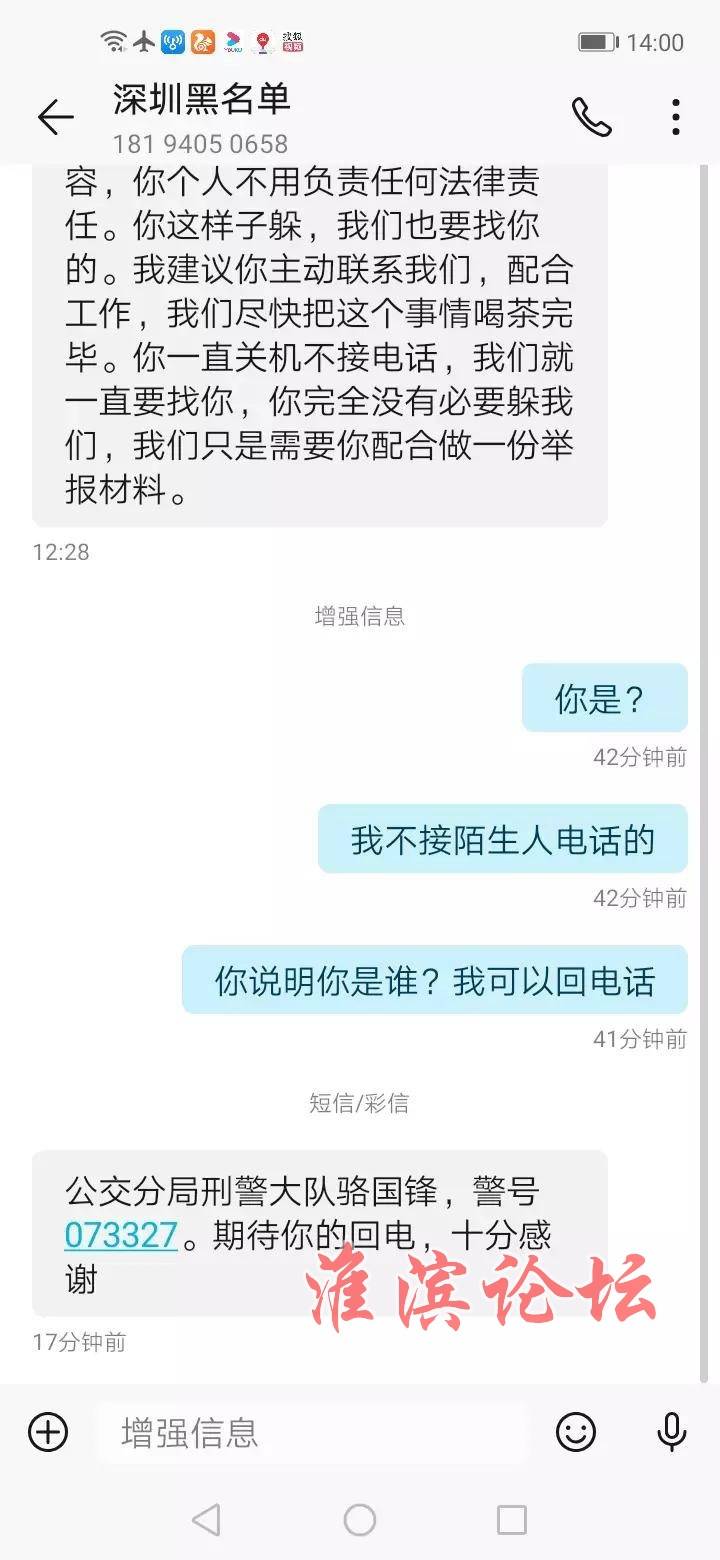Image resolution: width=720 pixels, height=1560 pixels.
Task: Tap the system home button
Action: pos(360,1520)
